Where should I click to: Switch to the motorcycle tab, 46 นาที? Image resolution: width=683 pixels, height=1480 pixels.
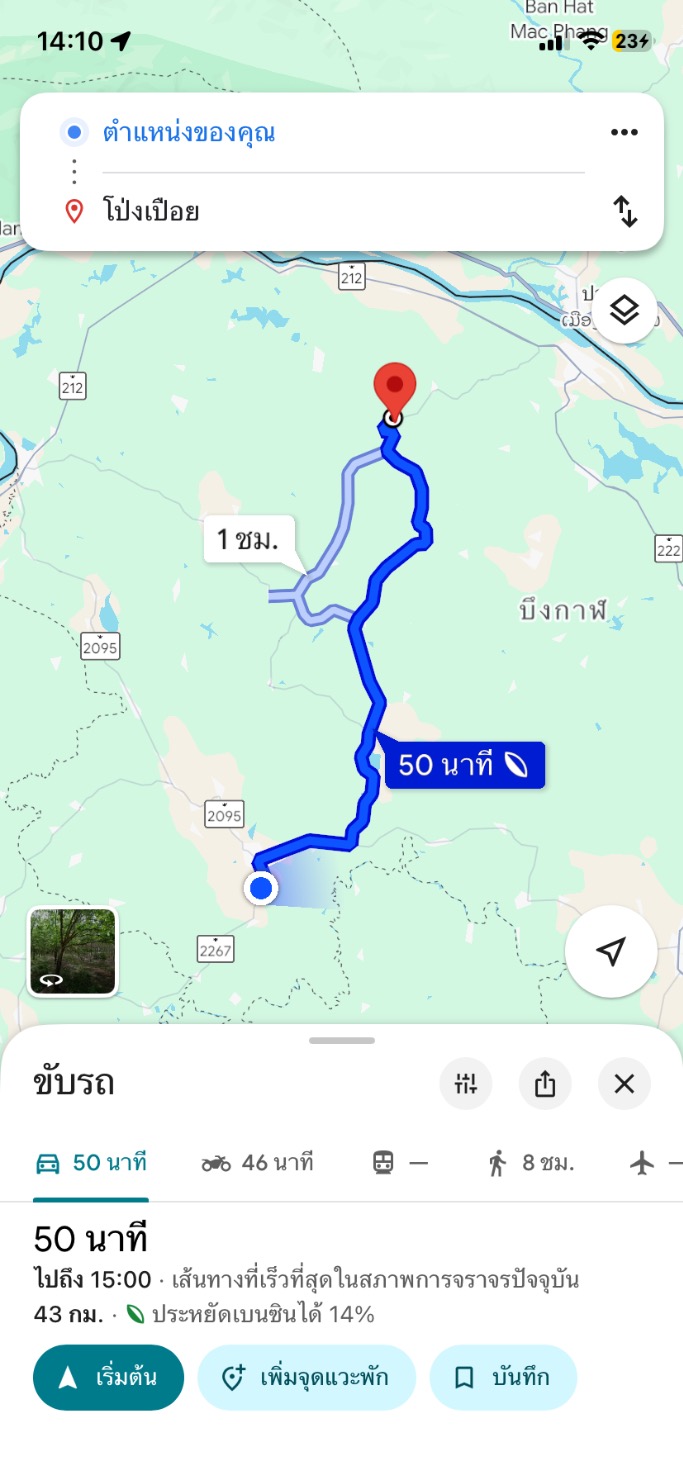[257, 1163]
